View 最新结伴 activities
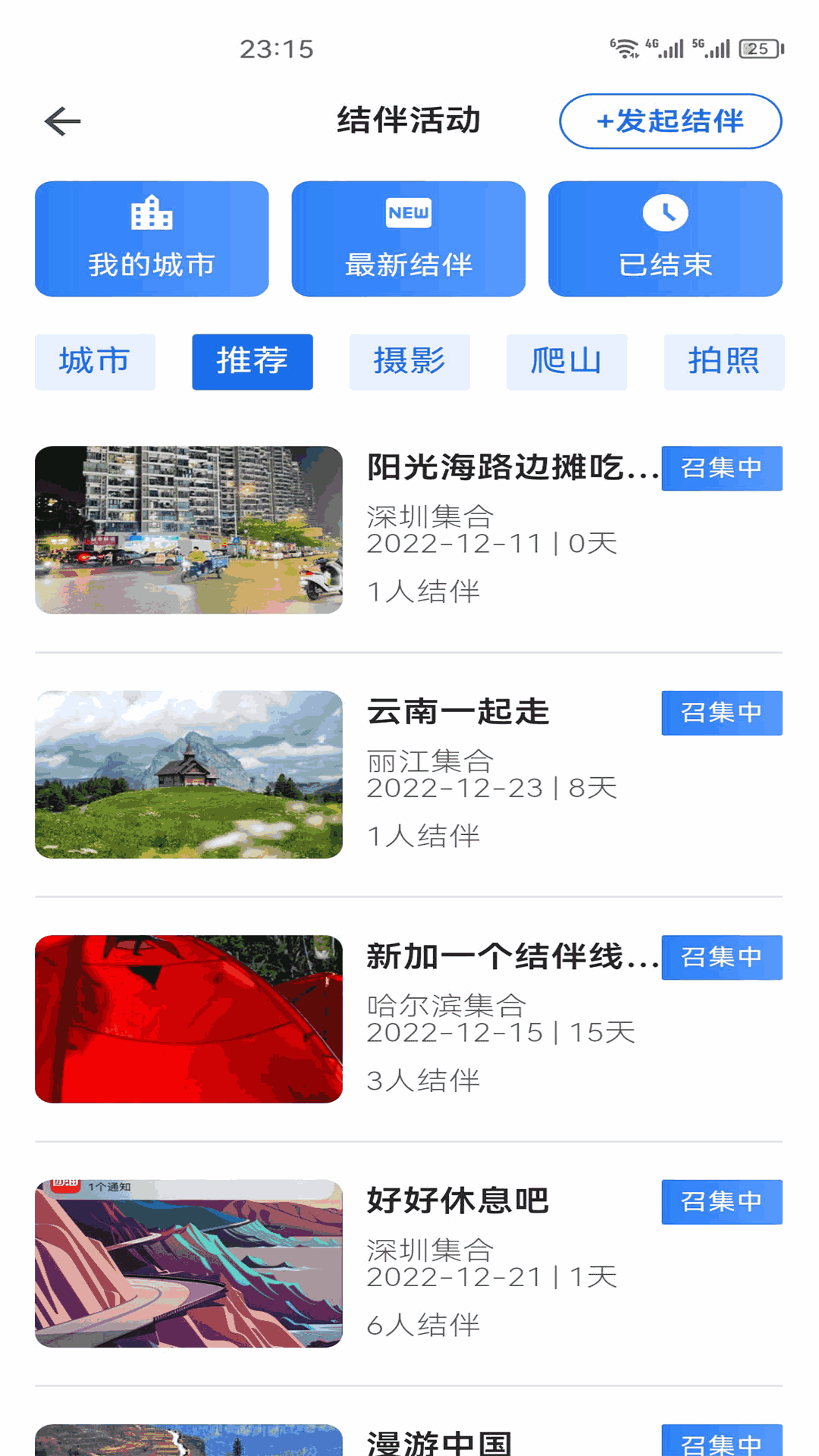 coord(409,239)
